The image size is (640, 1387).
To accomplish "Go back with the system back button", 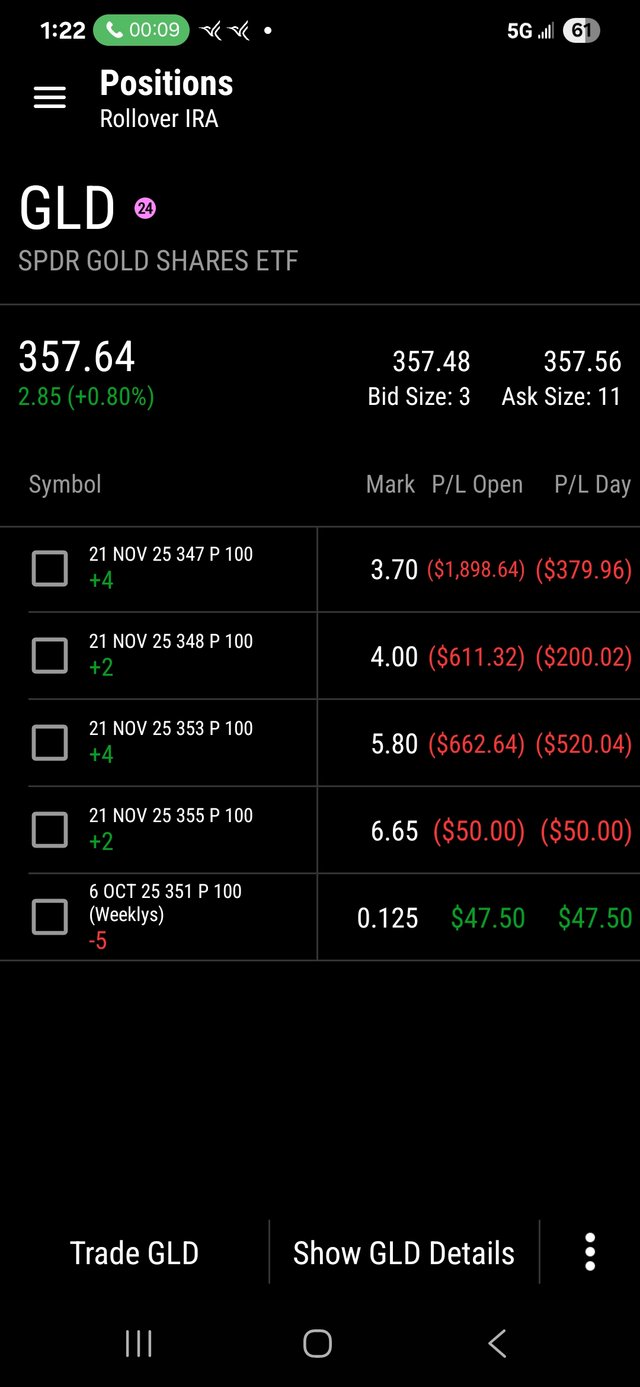I will [497, 1343].
